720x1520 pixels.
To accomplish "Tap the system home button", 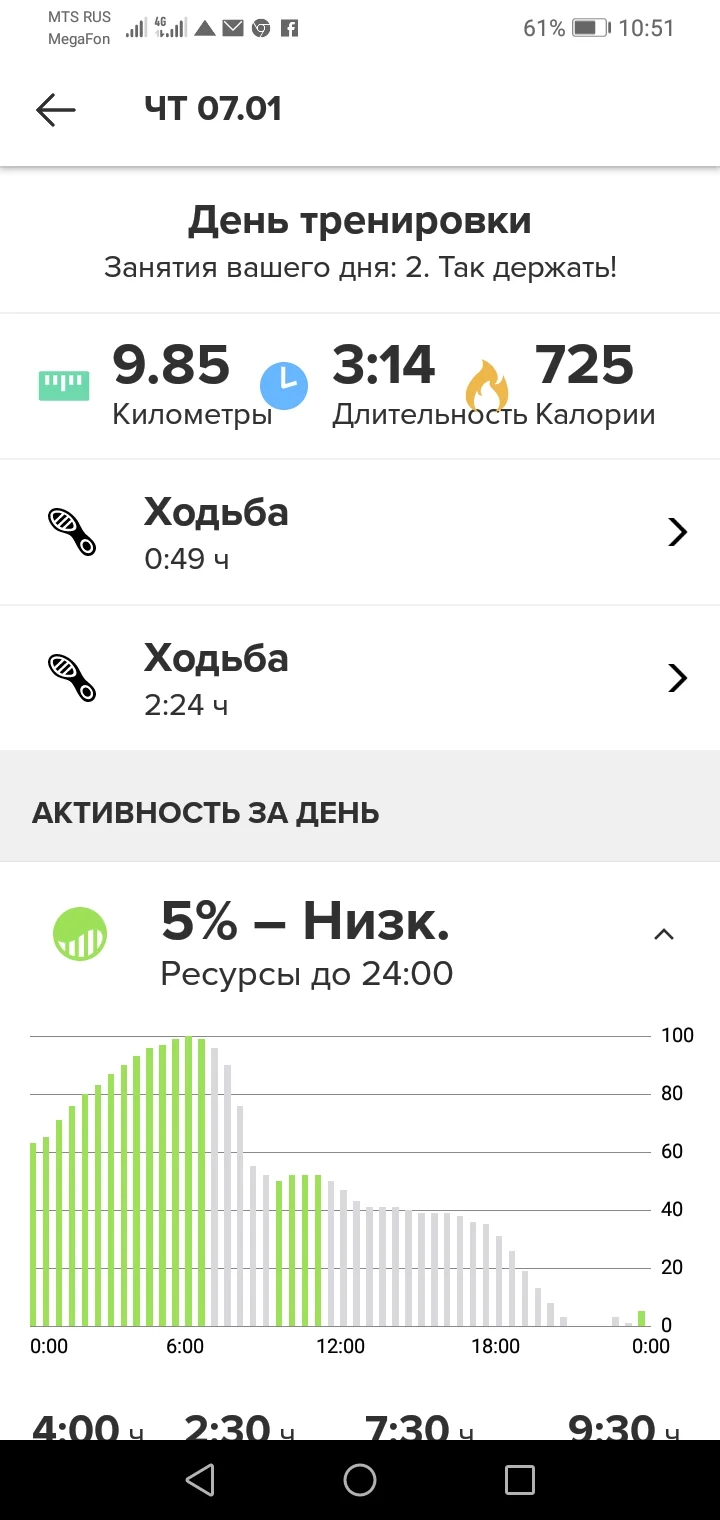I will (x=360, y=1480).
